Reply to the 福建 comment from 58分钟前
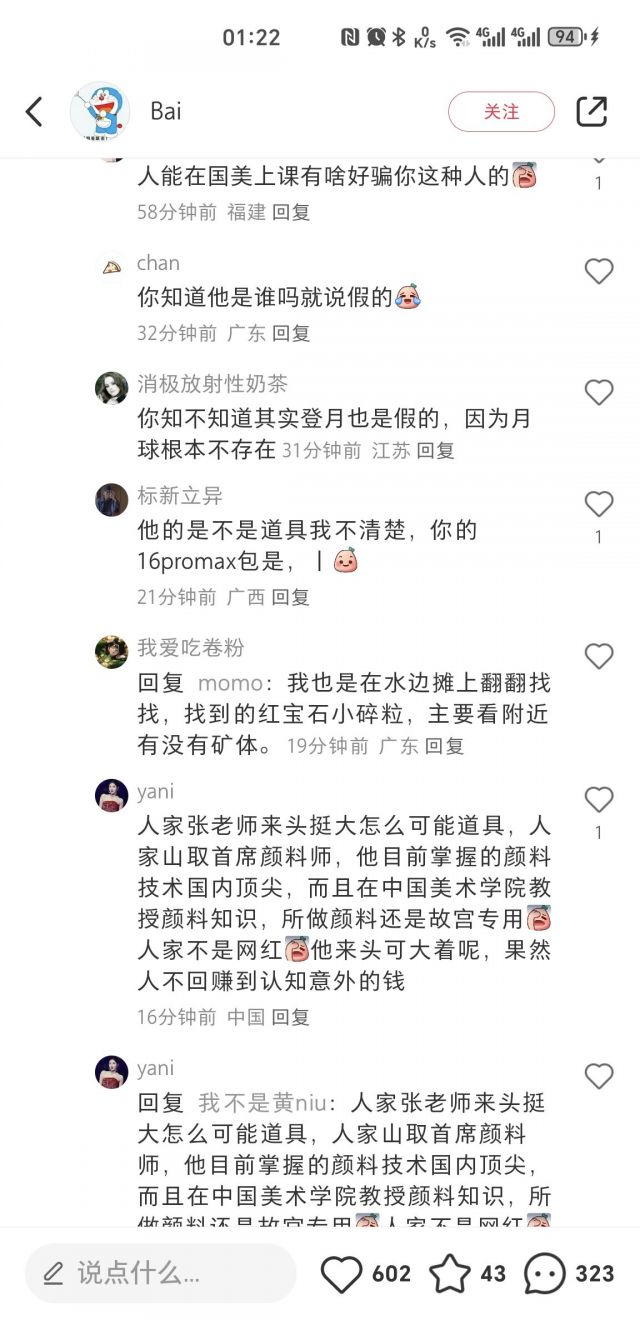 click(x=291, y=212)
